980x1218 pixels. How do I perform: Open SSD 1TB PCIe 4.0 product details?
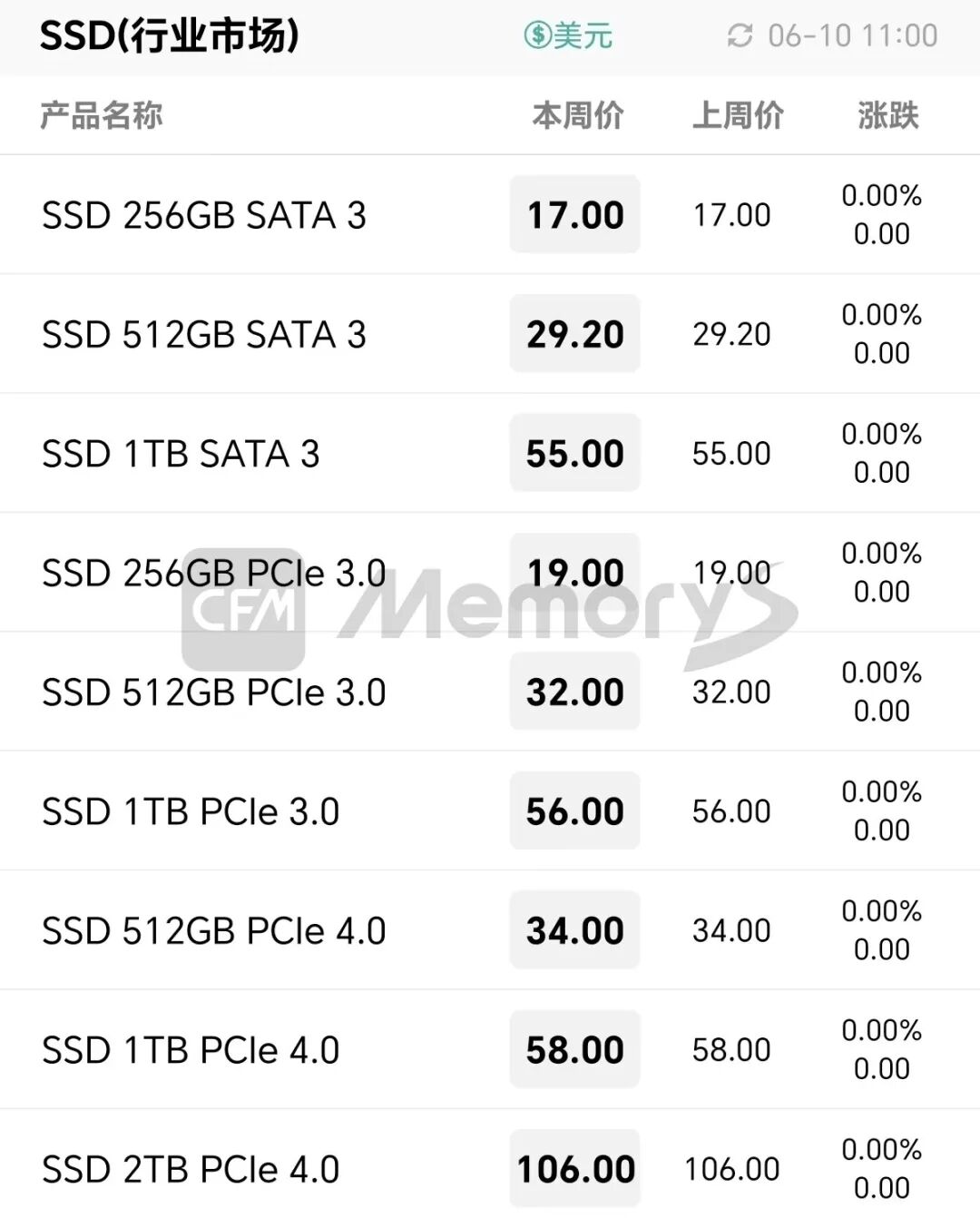[x=191, y=1048]
